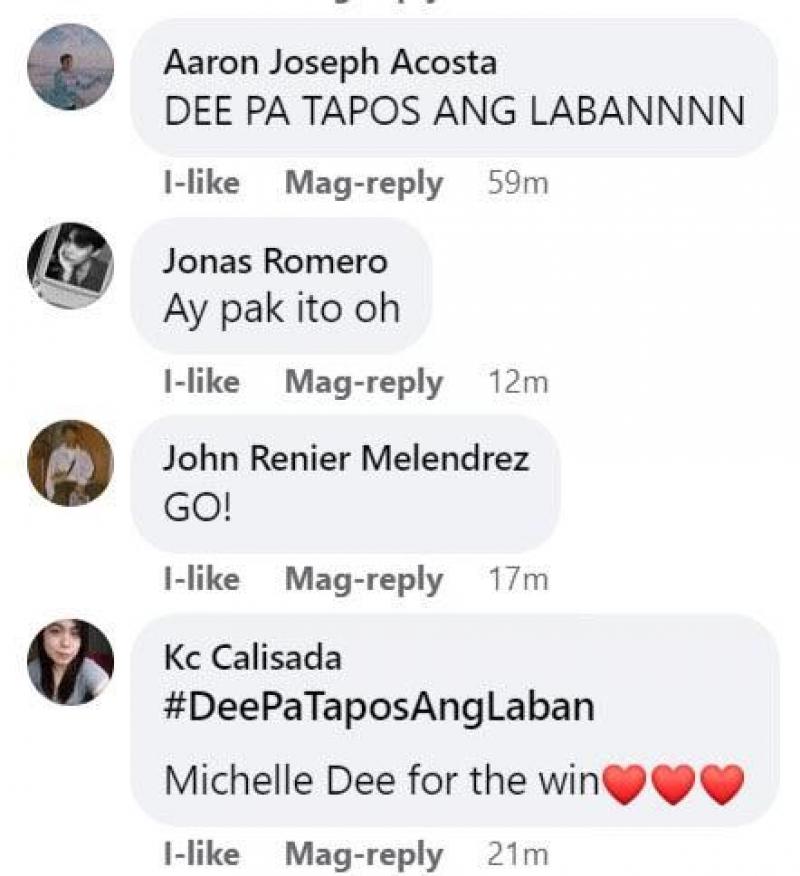Like Jonas Romero's comment
Screen dimensions: 800x876
pos(201,381)
